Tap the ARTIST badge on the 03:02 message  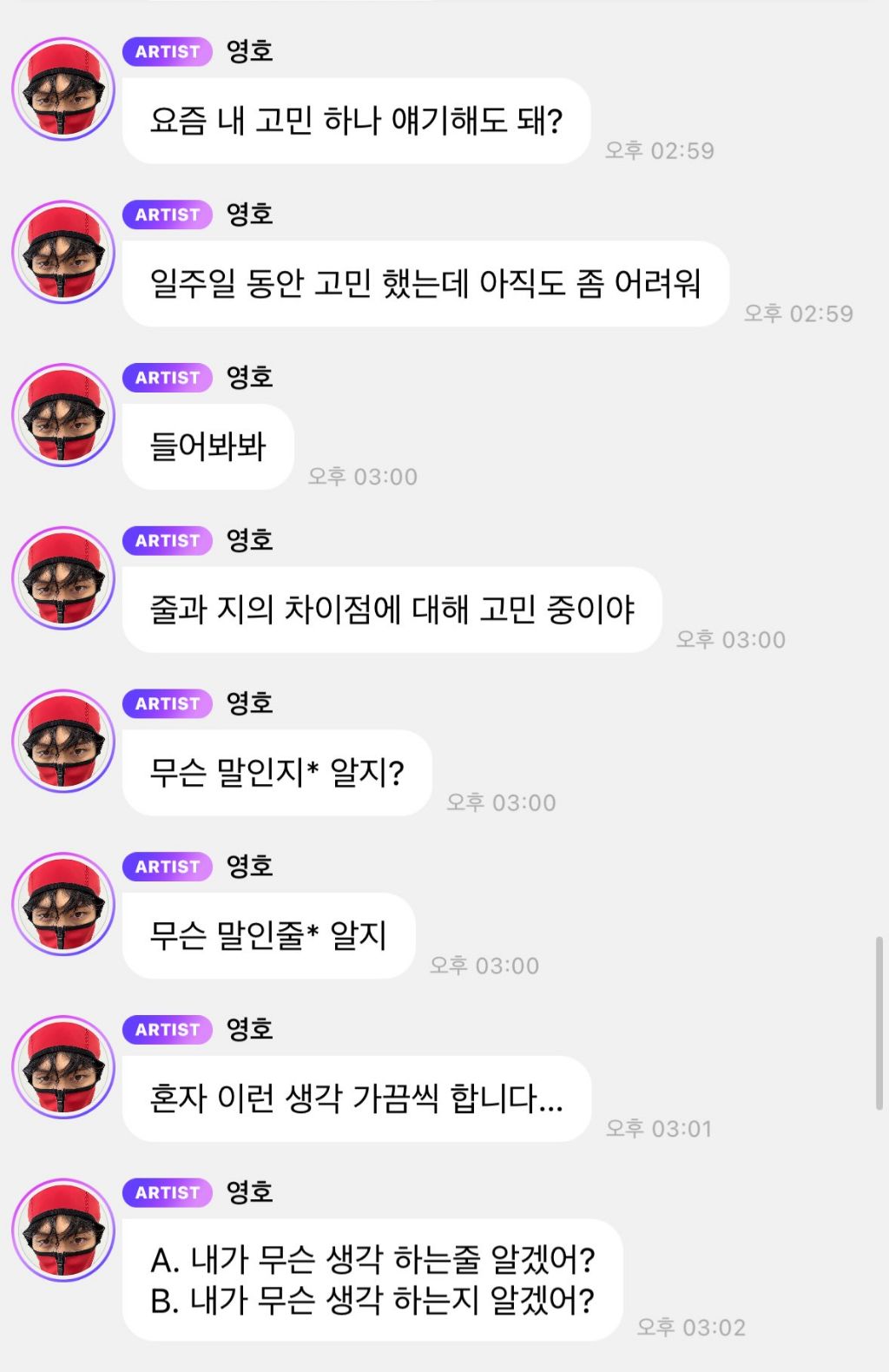pos(166,1192)
